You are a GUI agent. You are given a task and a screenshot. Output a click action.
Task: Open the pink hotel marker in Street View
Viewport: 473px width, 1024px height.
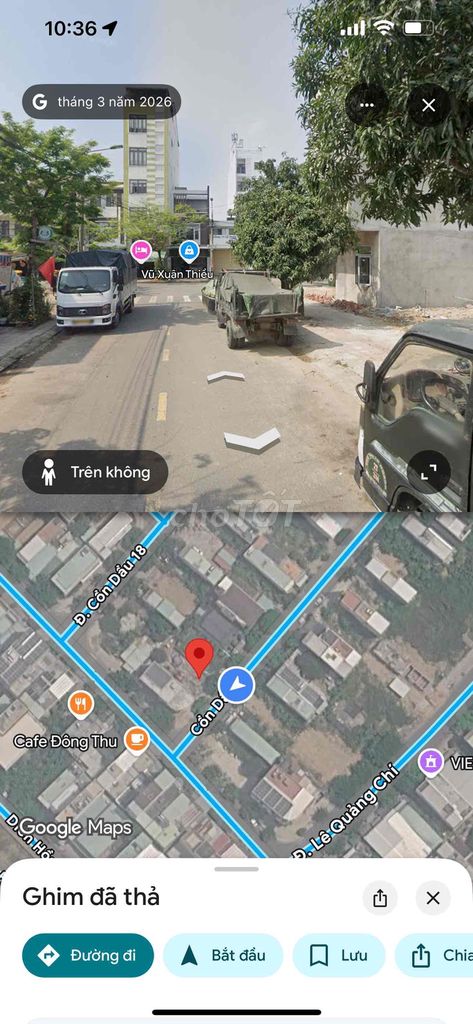pyautogui.click(x=140, y=250)
